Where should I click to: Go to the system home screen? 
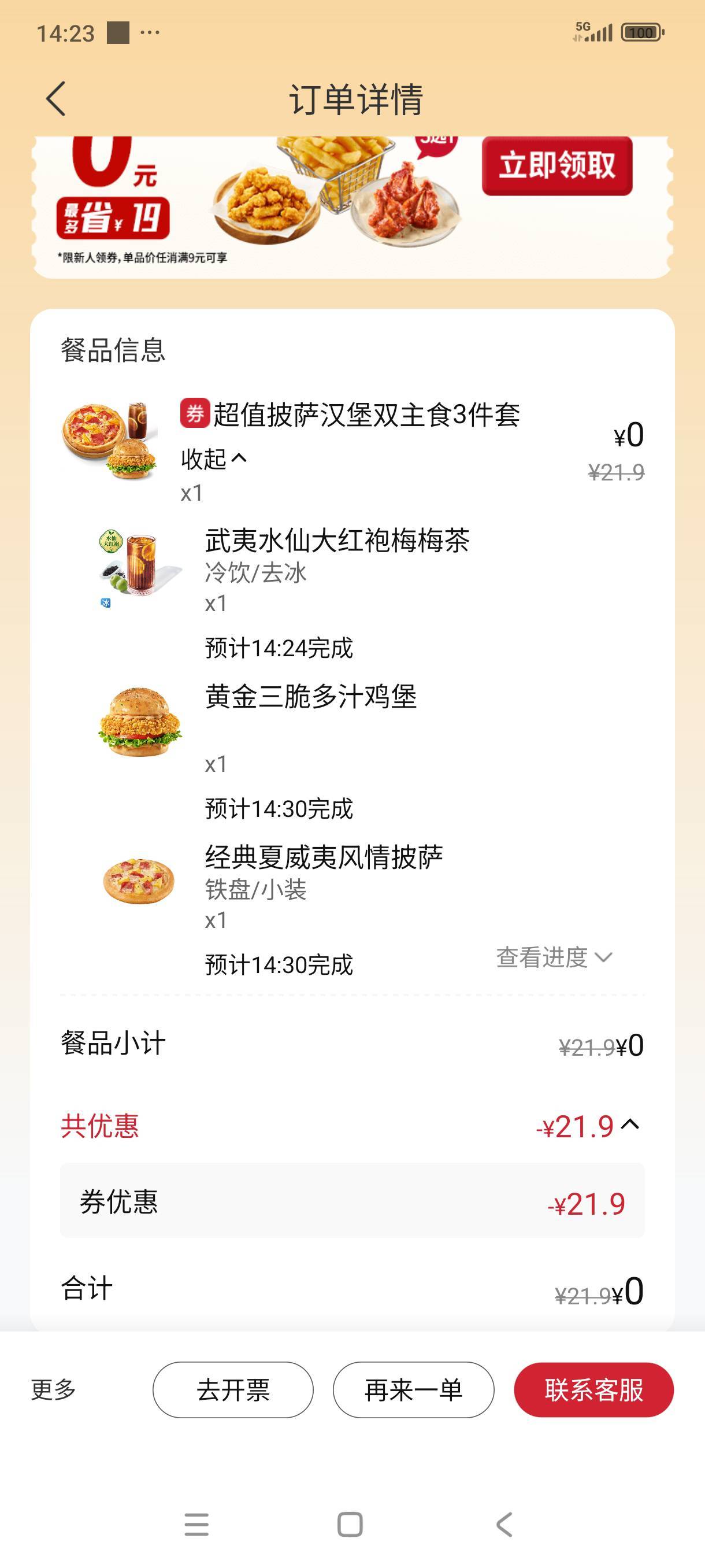[350, 1525]
